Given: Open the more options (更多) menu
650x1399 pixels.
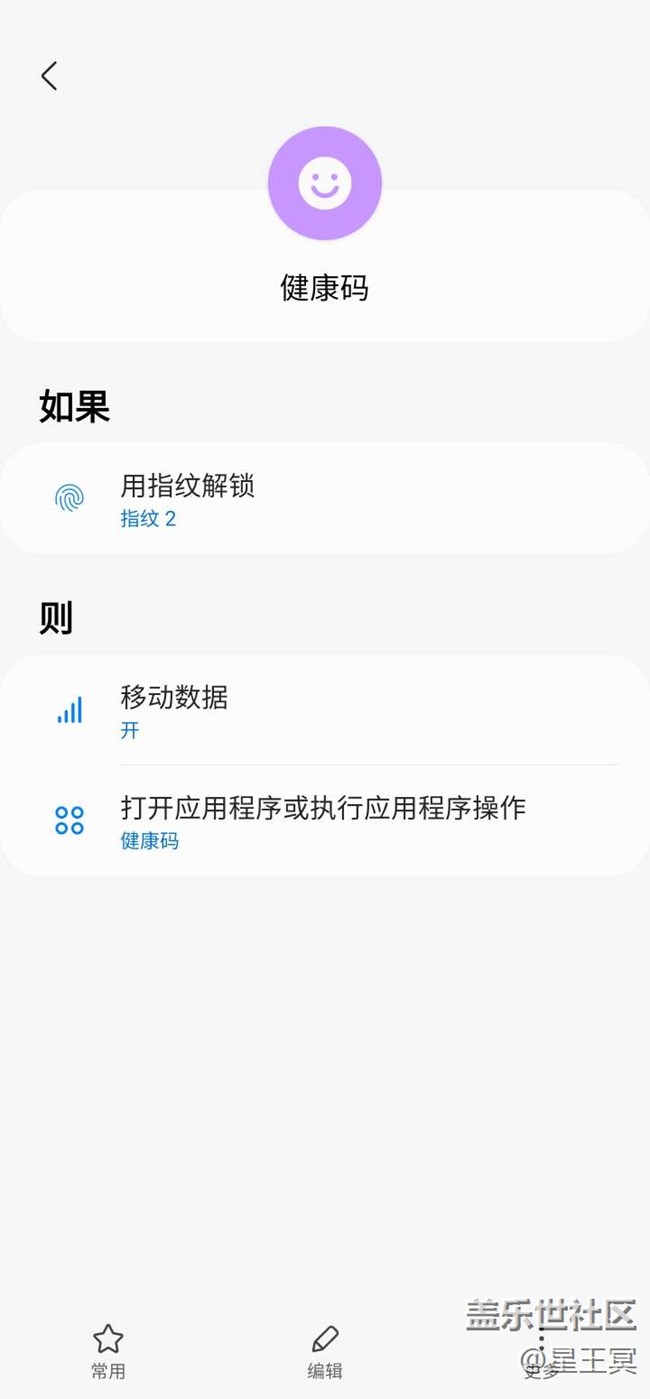Looking at the screenshot, I should [x=541, y=1351].
